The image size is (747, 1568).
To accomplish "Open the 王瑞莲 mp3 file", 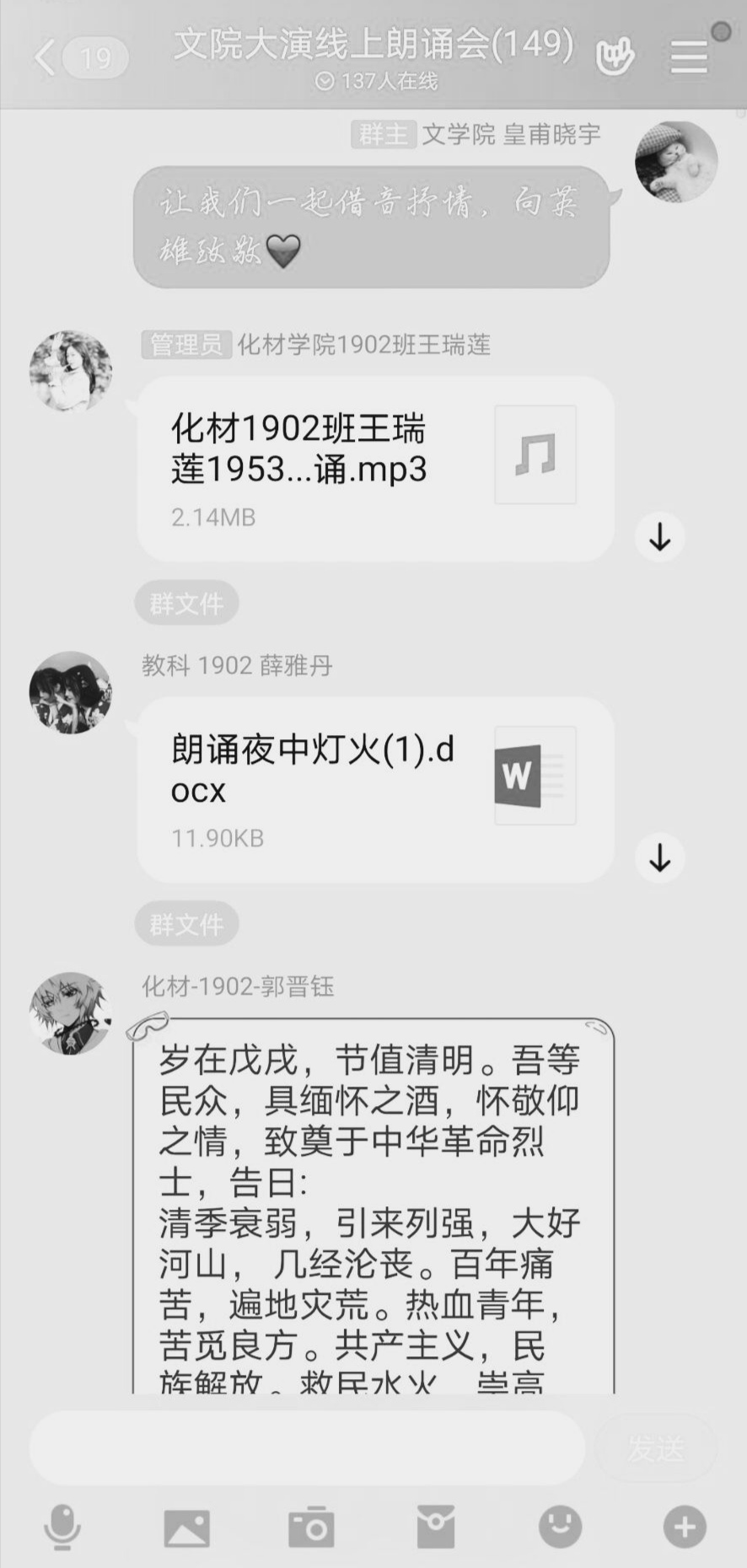I will tap(375, 469).
